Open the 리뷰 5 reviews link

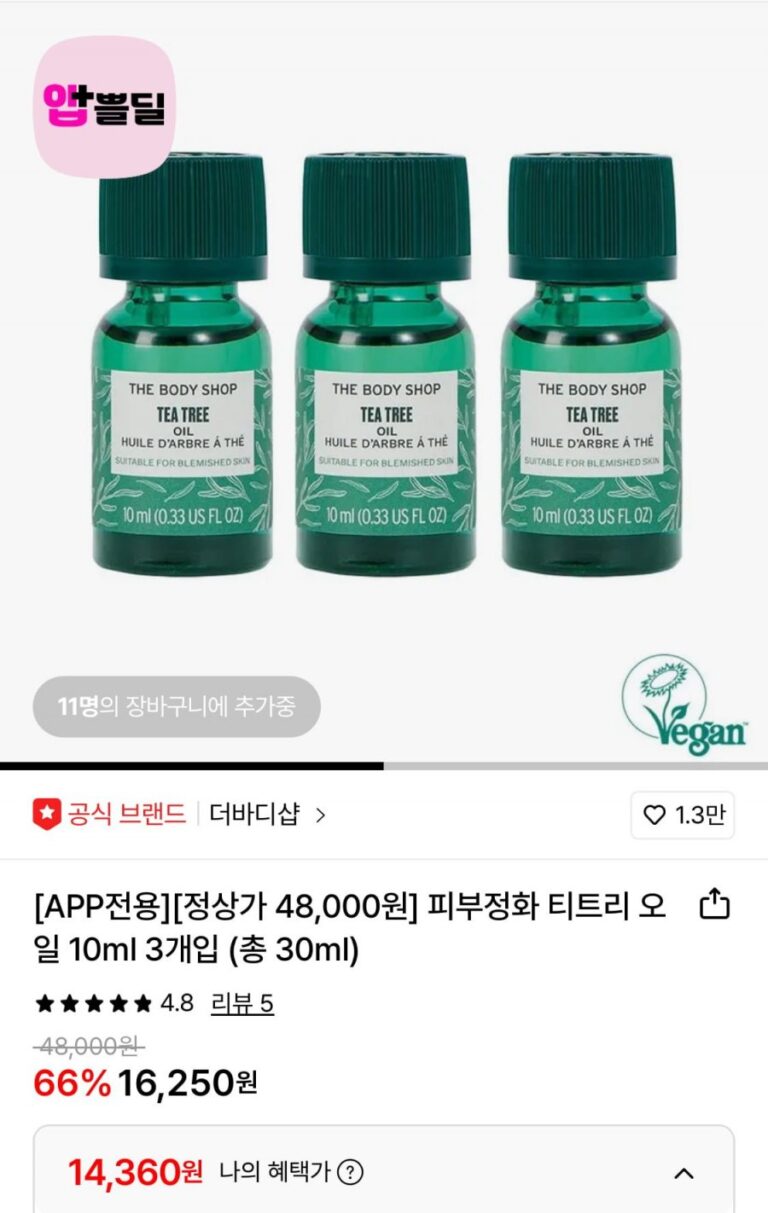pyautogui.click(x=242, y=1003)
